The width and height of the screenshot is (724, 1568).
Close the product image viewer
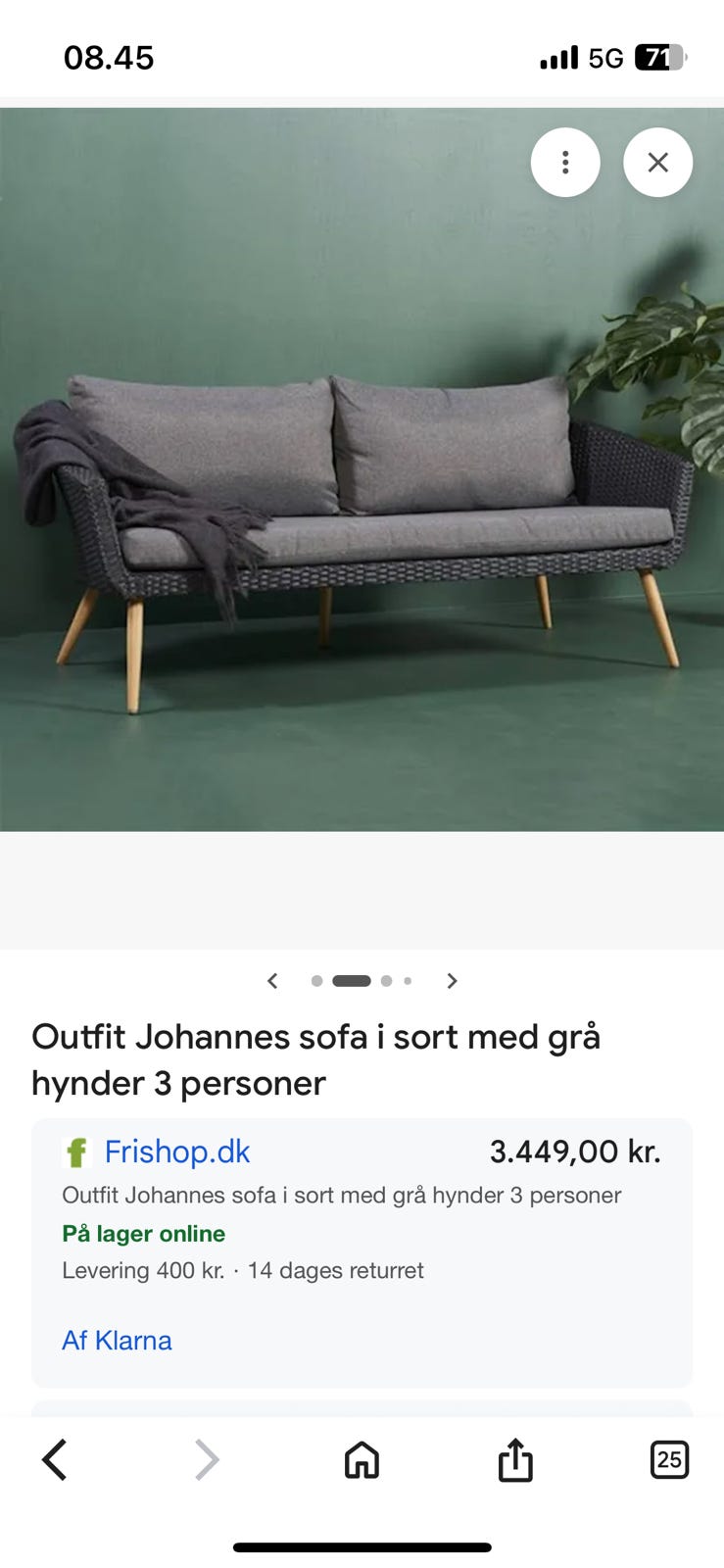tap(657, 163)
